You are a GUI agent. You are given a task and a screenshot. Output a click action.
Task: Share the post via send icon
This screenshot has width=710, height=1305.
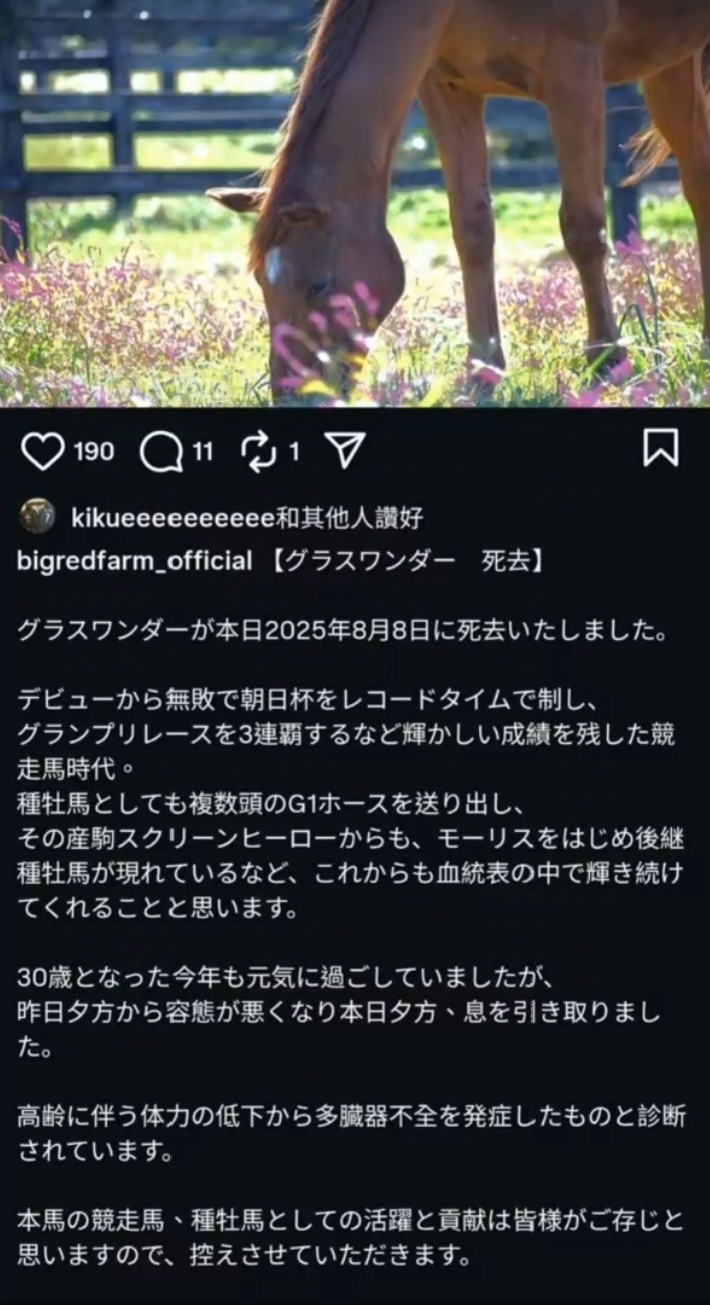tap(345, 451)
